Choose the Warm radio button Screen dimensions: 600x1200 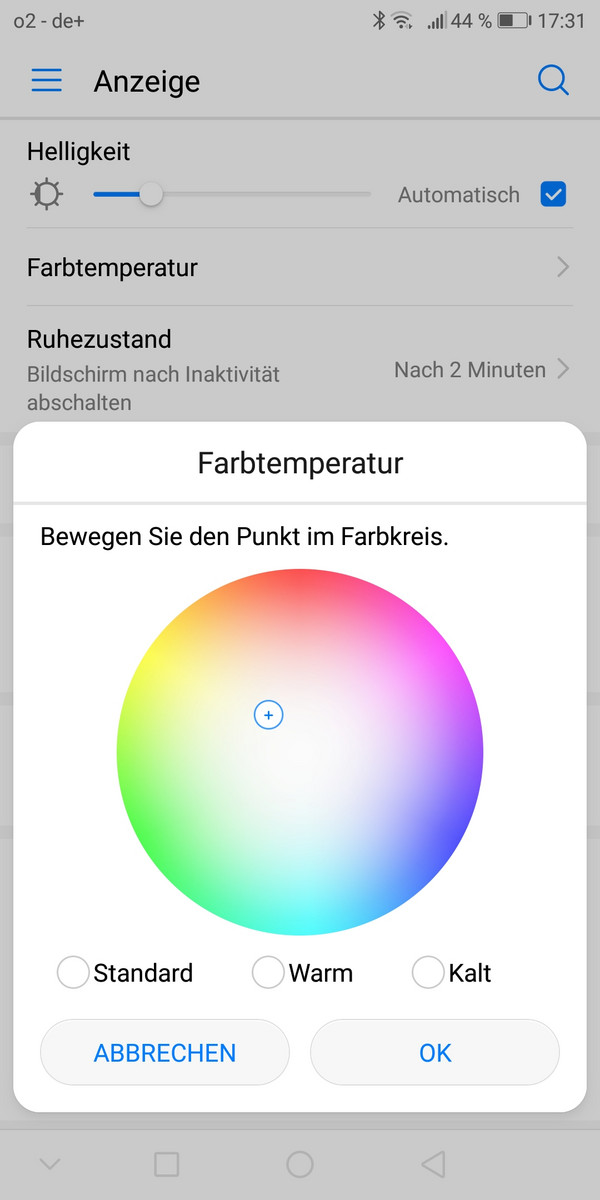pos(268,972)
